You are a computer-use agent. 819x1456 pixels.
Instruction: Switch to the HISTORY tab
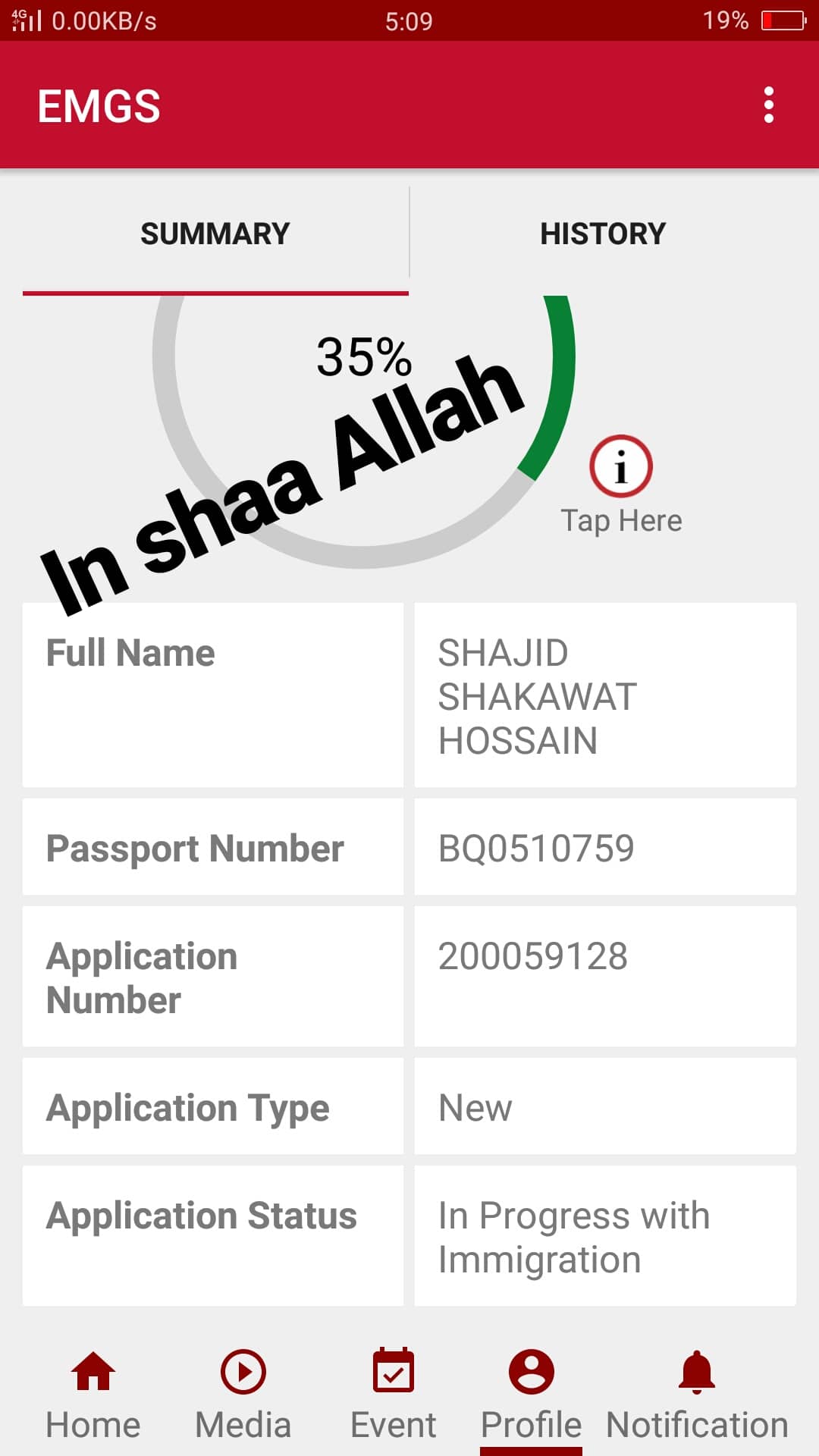(603, 234)
